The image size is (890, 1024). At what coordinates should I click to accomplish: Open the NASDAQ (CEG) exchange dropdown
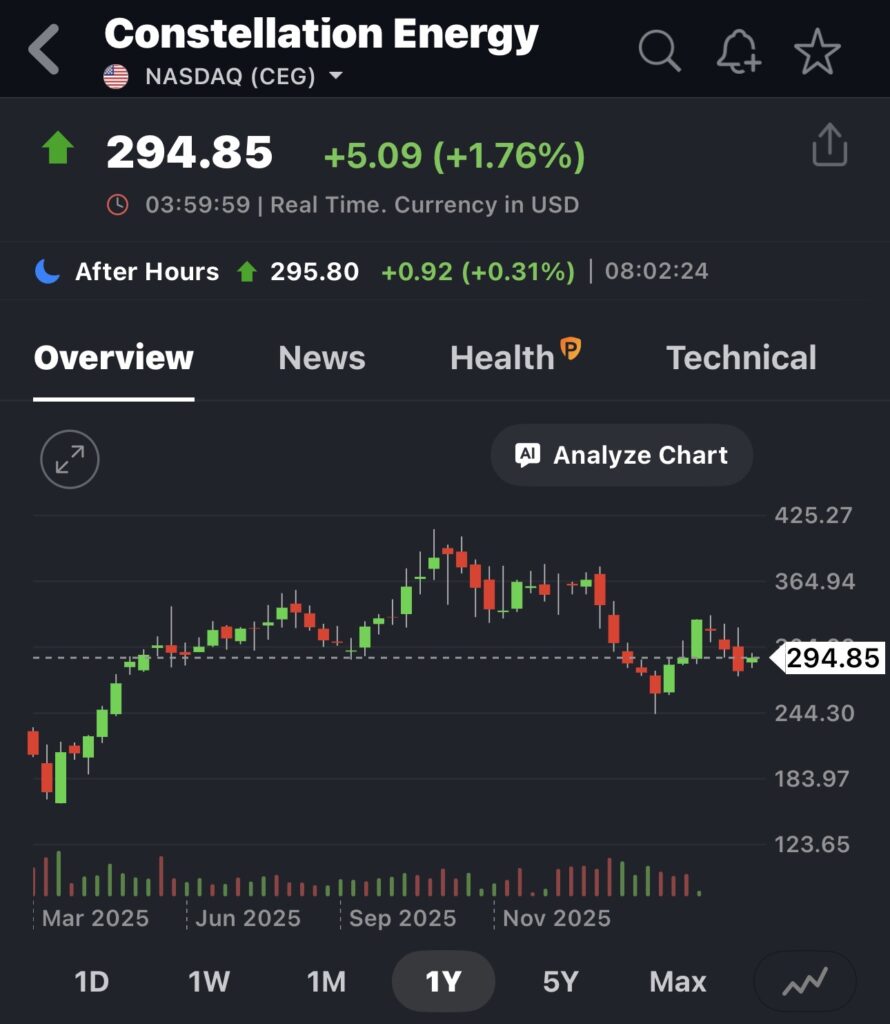click(x=335, y=77)
